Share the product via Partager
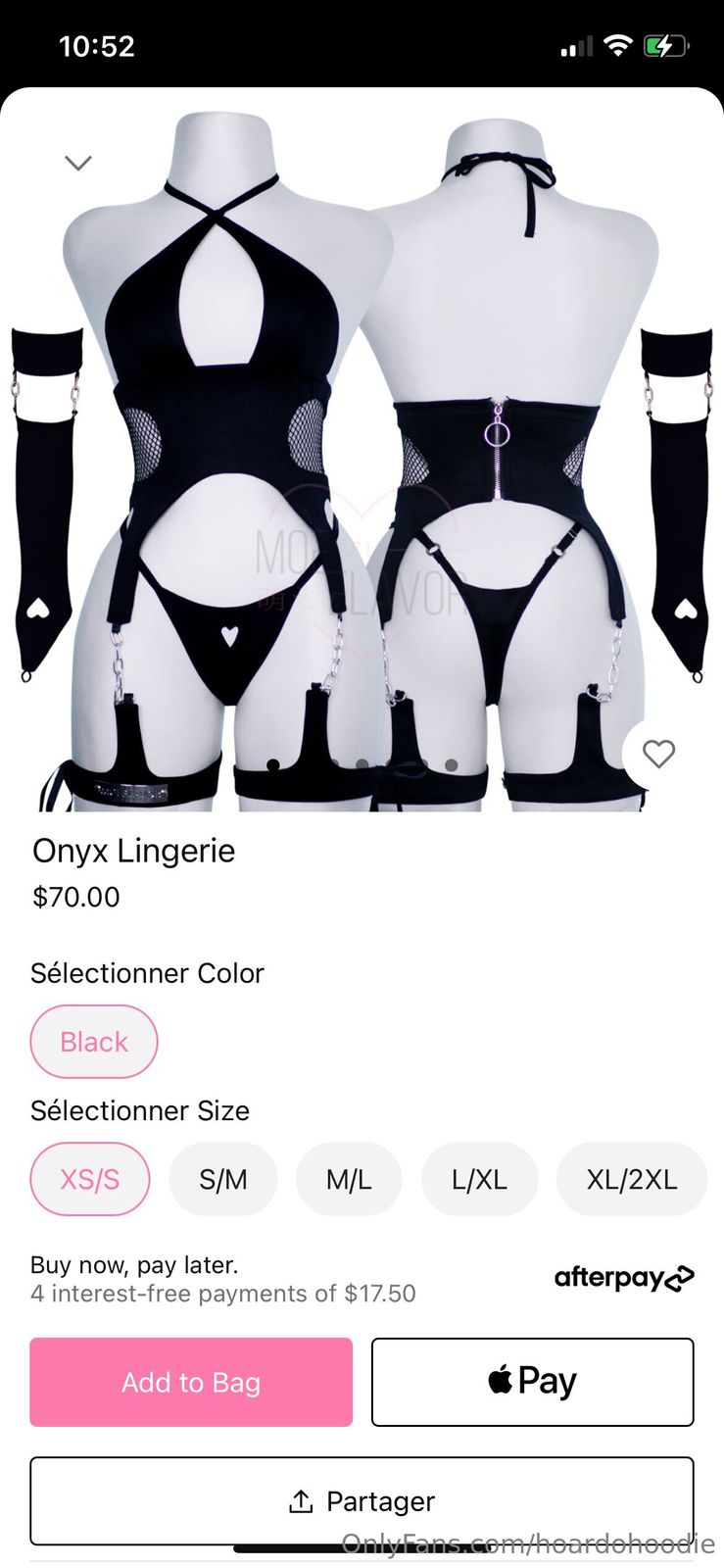This screenshot has height=1568, width=724. (x=362, y=1501)
